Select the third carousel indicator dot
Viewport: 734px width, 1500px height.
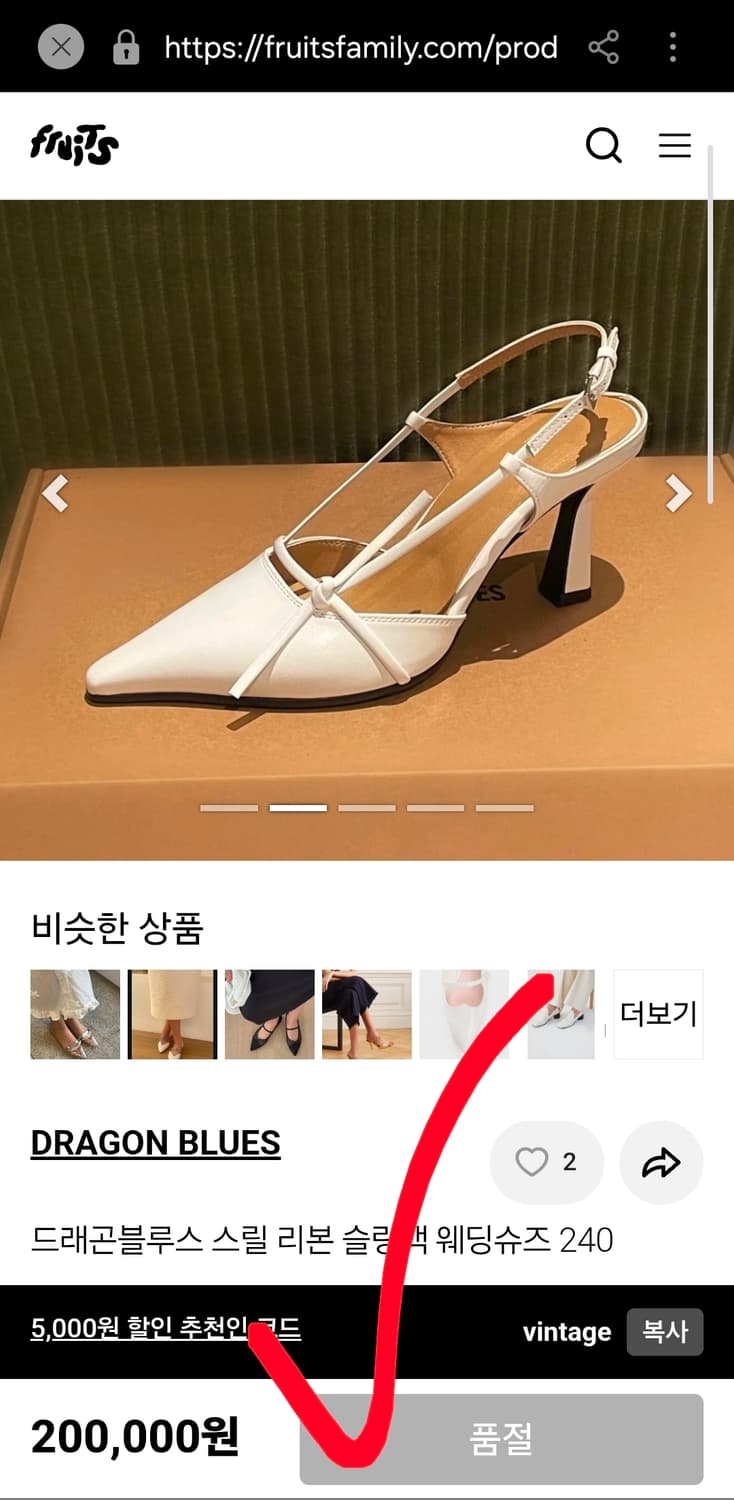(x=368, y=808)
